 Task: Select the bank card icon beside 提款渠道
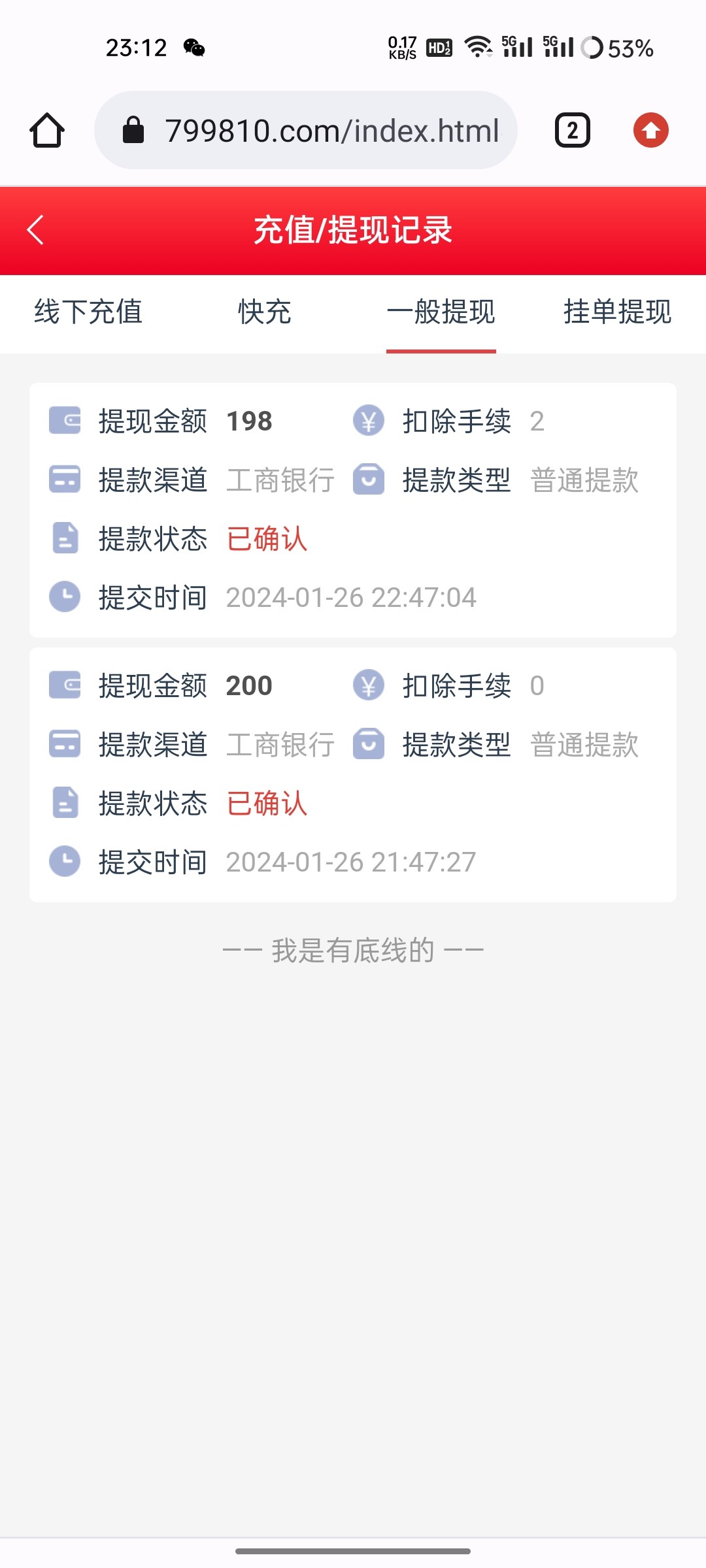pos(64,480)
